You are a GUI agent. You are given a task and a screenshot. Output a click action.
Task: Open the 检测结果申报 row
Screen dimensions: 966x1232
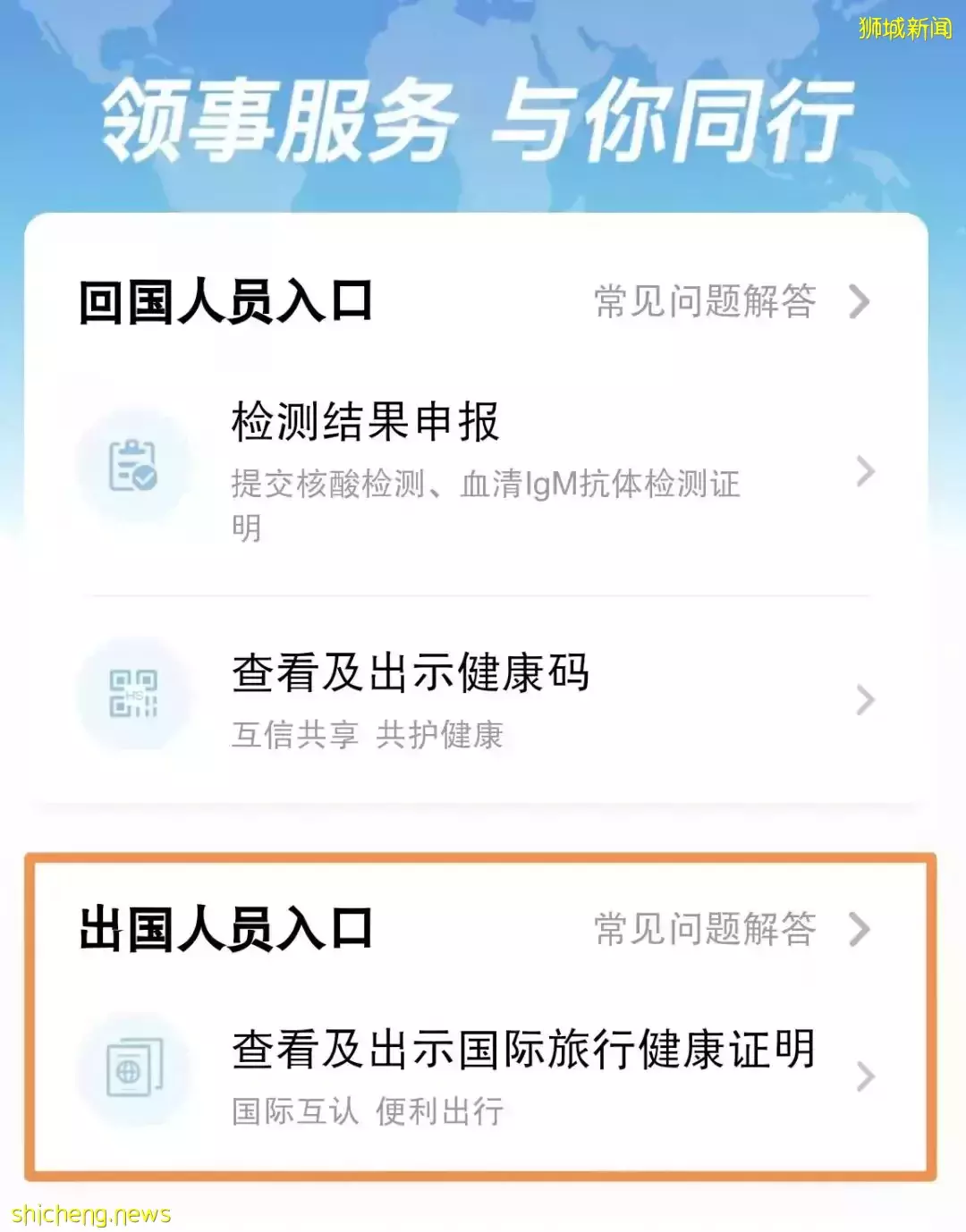pyautogui.click(x=474, y=469)
